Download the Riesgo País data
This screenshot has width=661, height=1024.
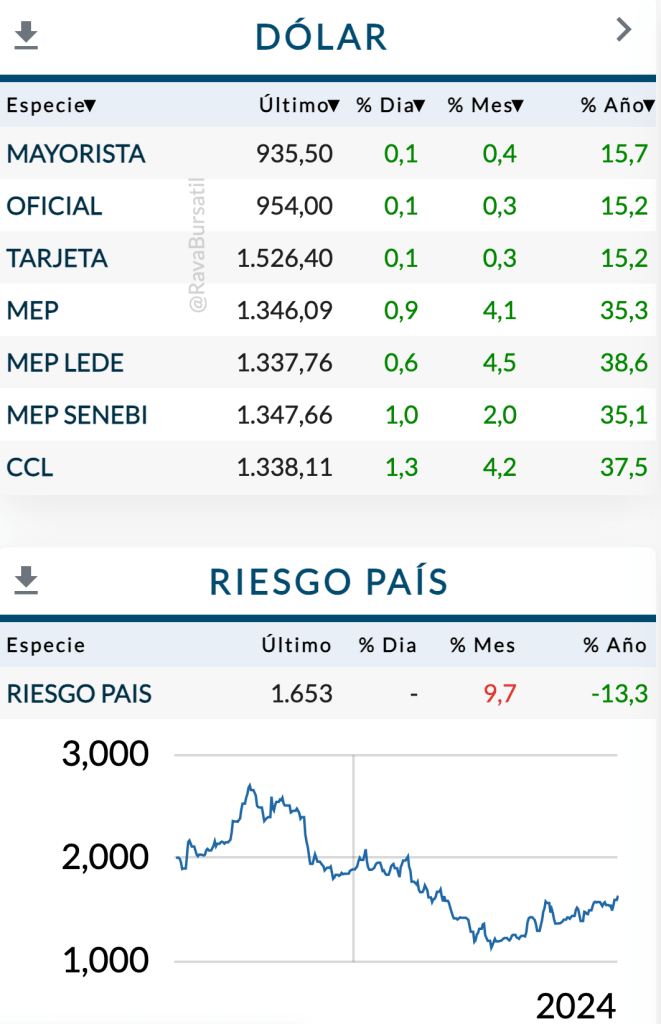[x=26, y=581]
